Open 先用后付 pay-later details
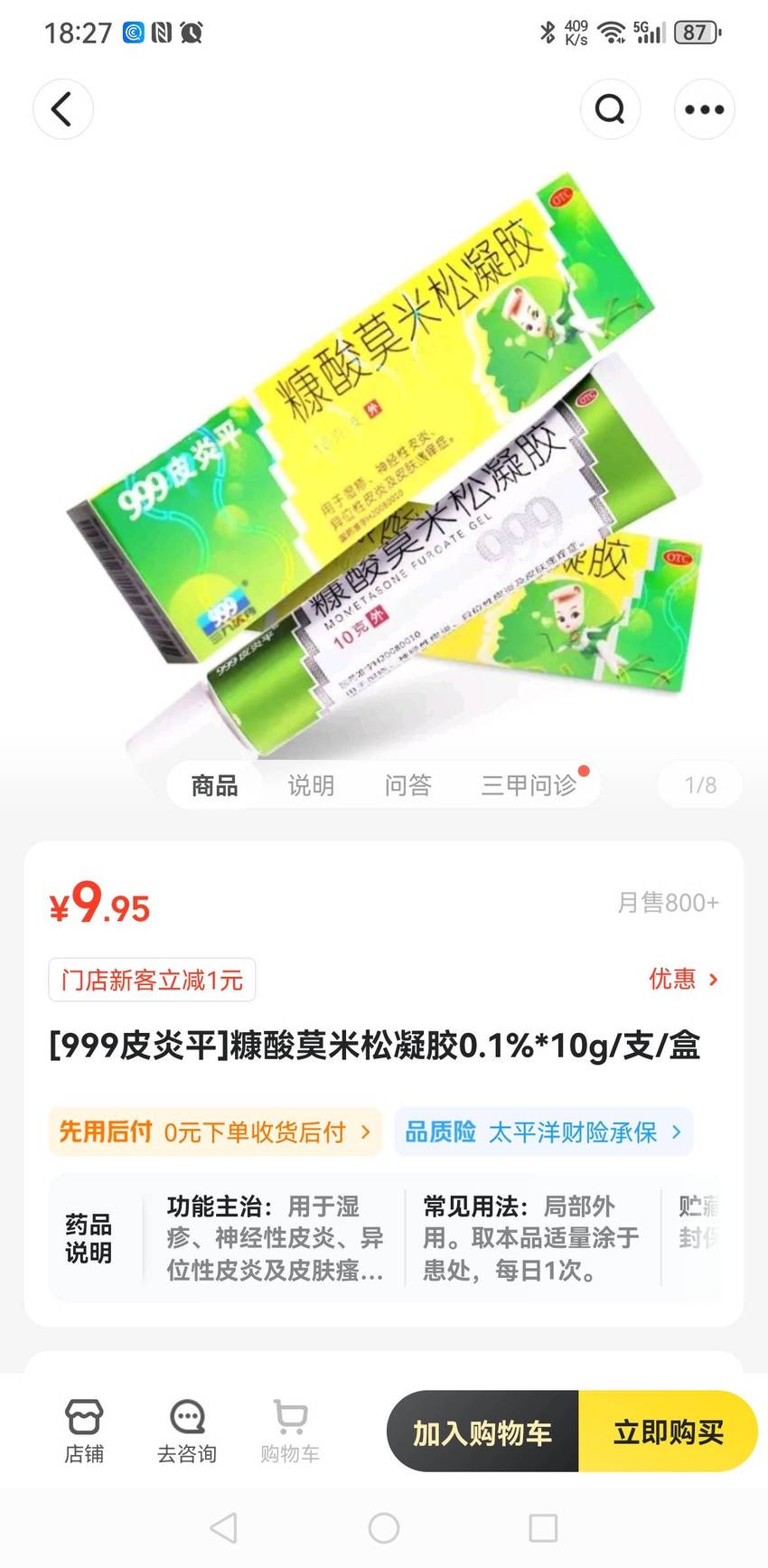Viewport: 768px width, 1568px height. (215, 1131)
